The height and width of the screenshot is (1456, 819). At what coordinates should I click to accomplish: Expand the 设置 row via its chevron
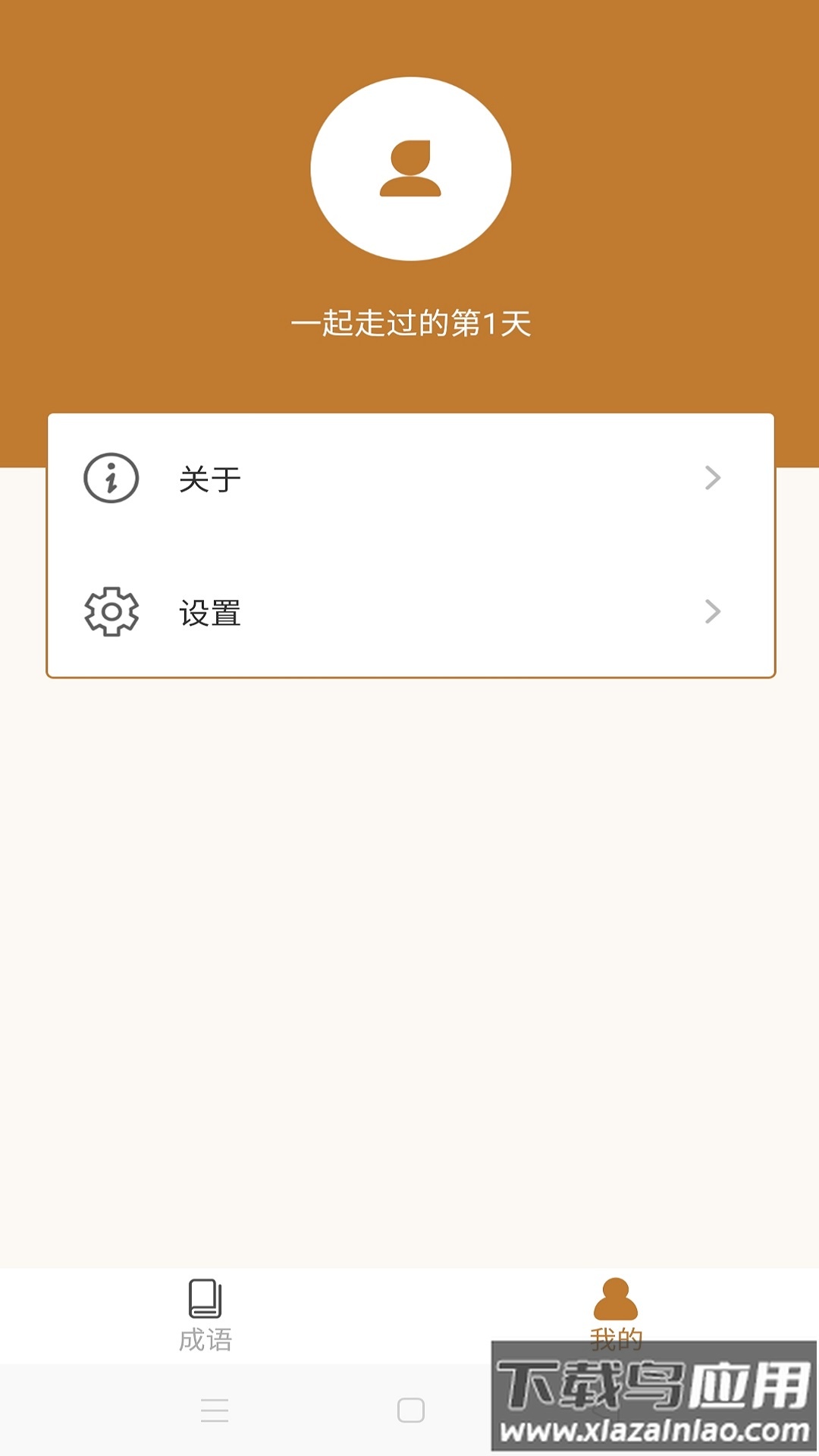click(x=713, y=610)
